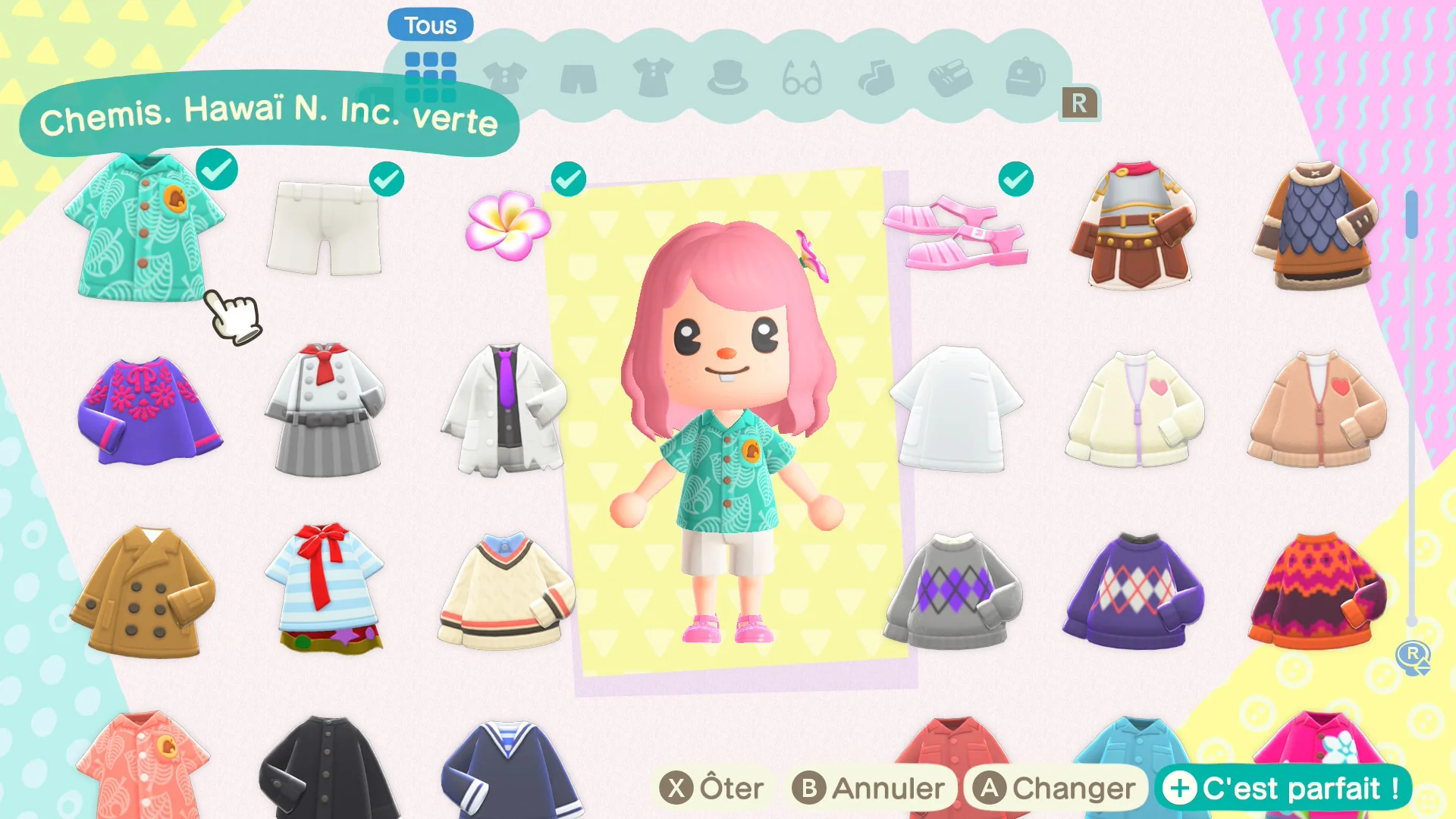Screen dimensions: 1456x819
Task: Tap Annuler to cancel
Action: 869,789
